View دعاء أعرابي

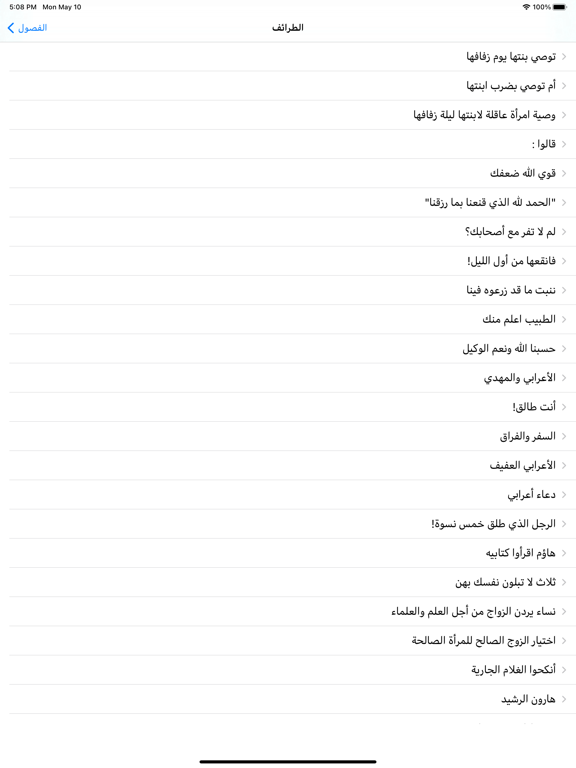click(288, 495)
